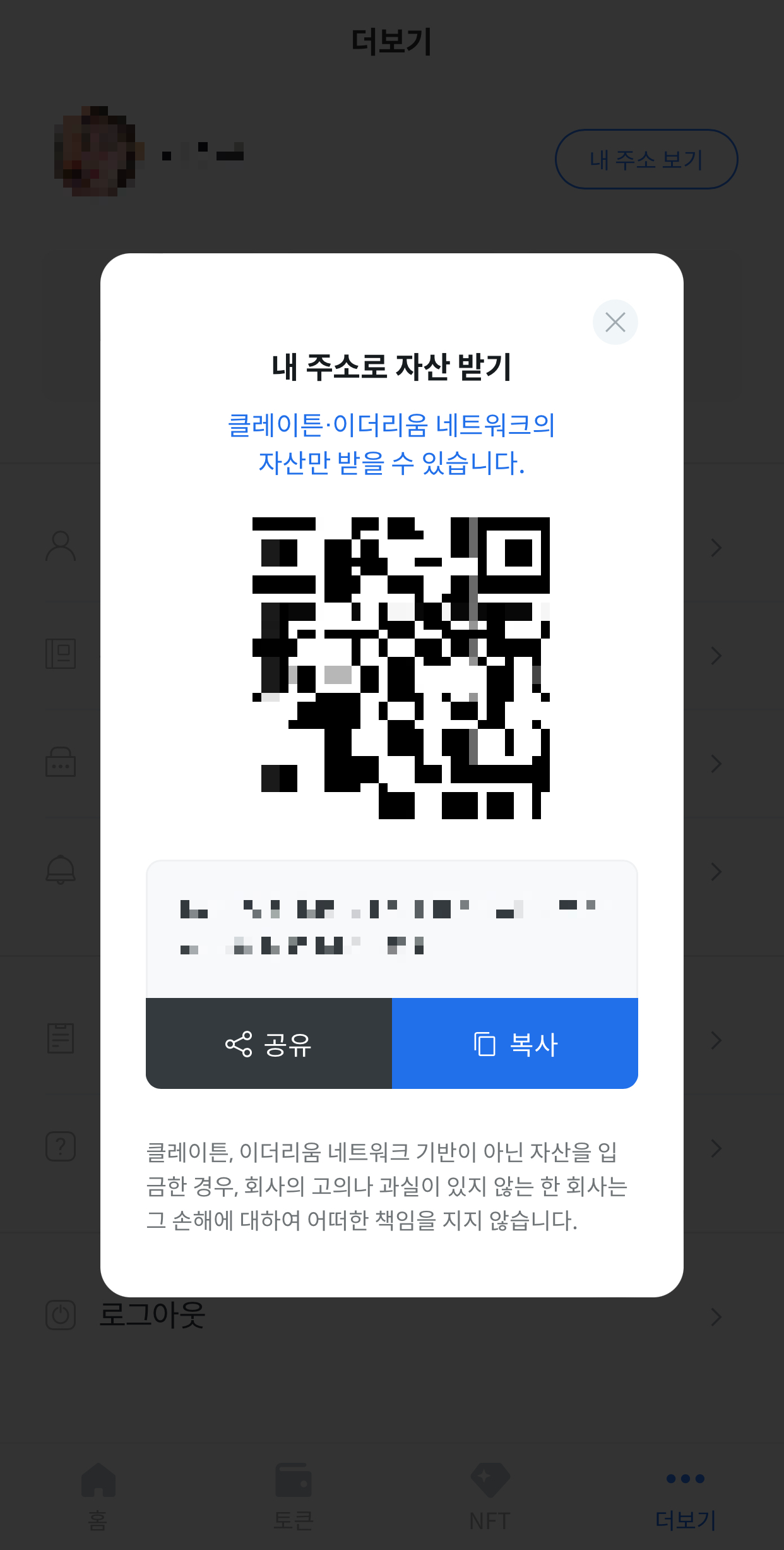This screenshot has height=1550, width=784.
Task: Dismiss the dialog with the X close button
Action: tap(615, 322)
